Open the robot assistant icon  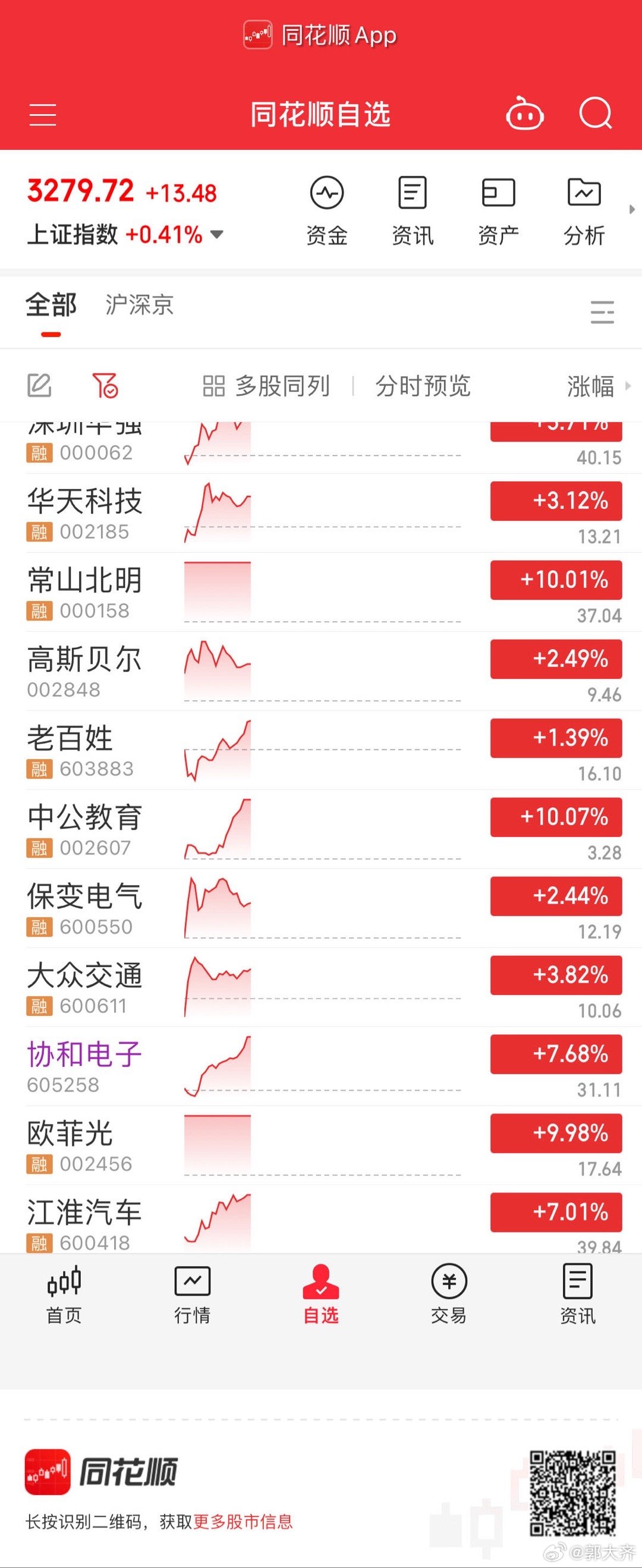click(x=524, y=114)
